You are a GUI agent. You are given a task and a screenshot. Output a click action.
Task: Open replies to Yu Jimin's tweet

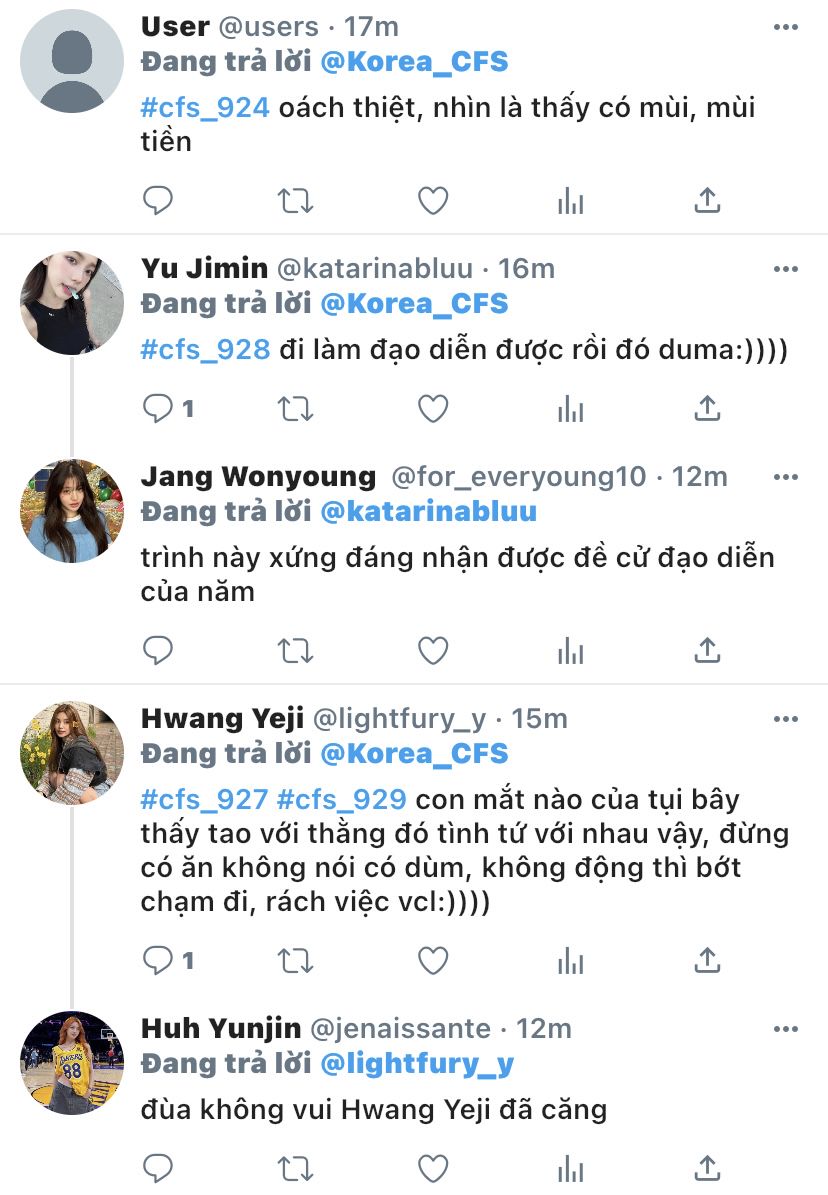(x=160, y=408)
